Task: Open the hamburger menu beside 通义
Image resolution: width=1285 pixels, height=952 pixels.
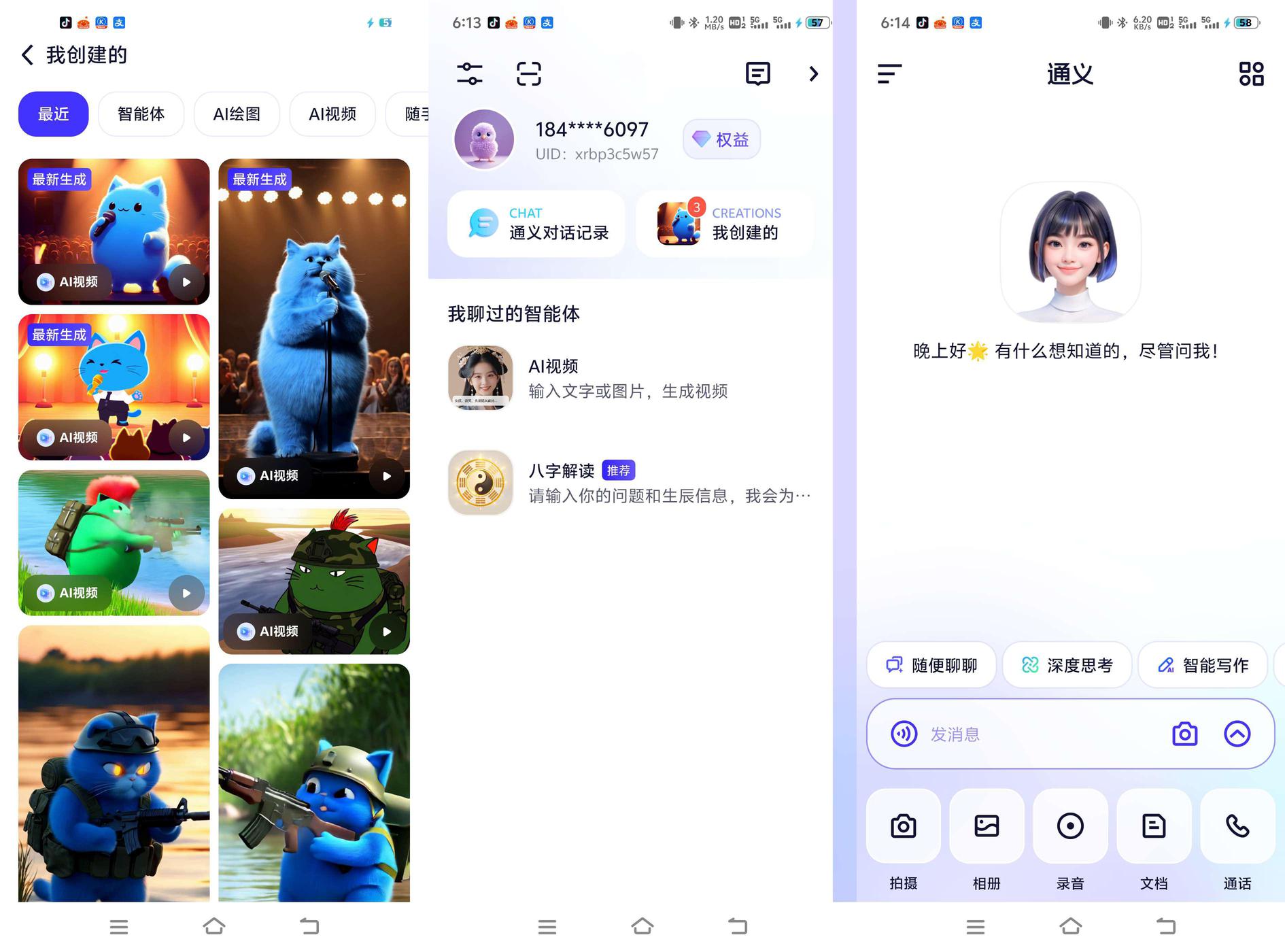Action: click(x=889, y=73)
